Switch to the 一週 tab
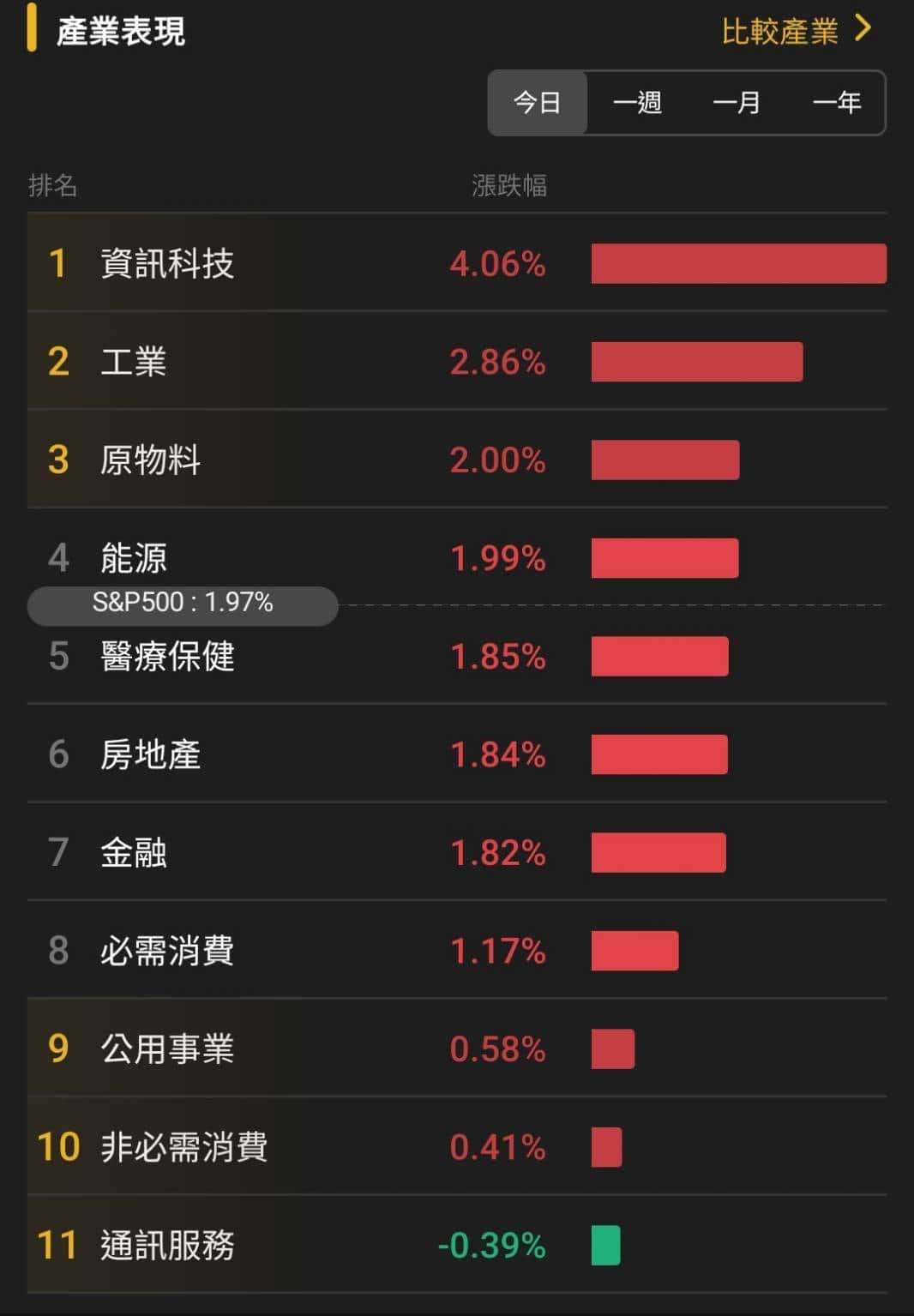914x1316 pixels. pos(637,103)
